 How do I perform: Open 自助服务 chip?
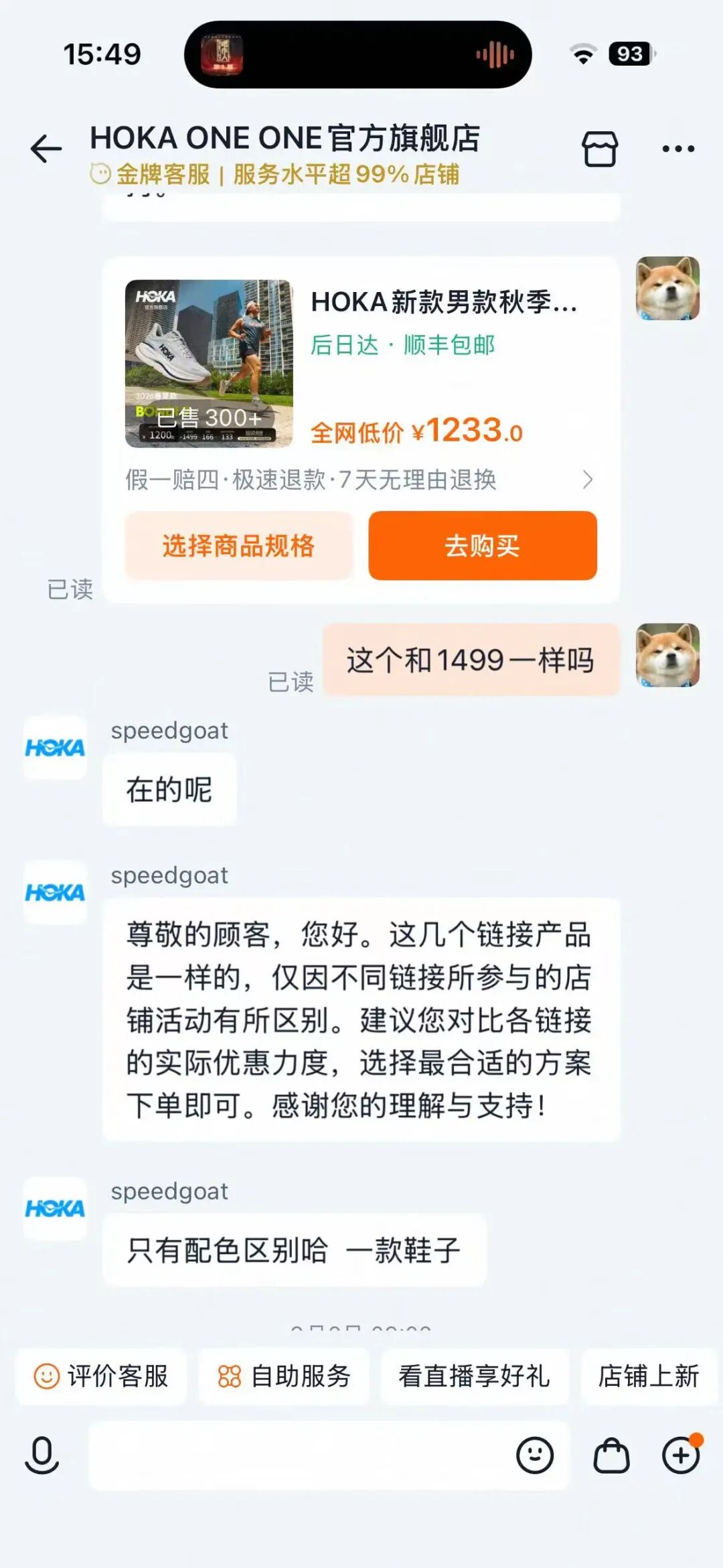(x=284, y=1376)
